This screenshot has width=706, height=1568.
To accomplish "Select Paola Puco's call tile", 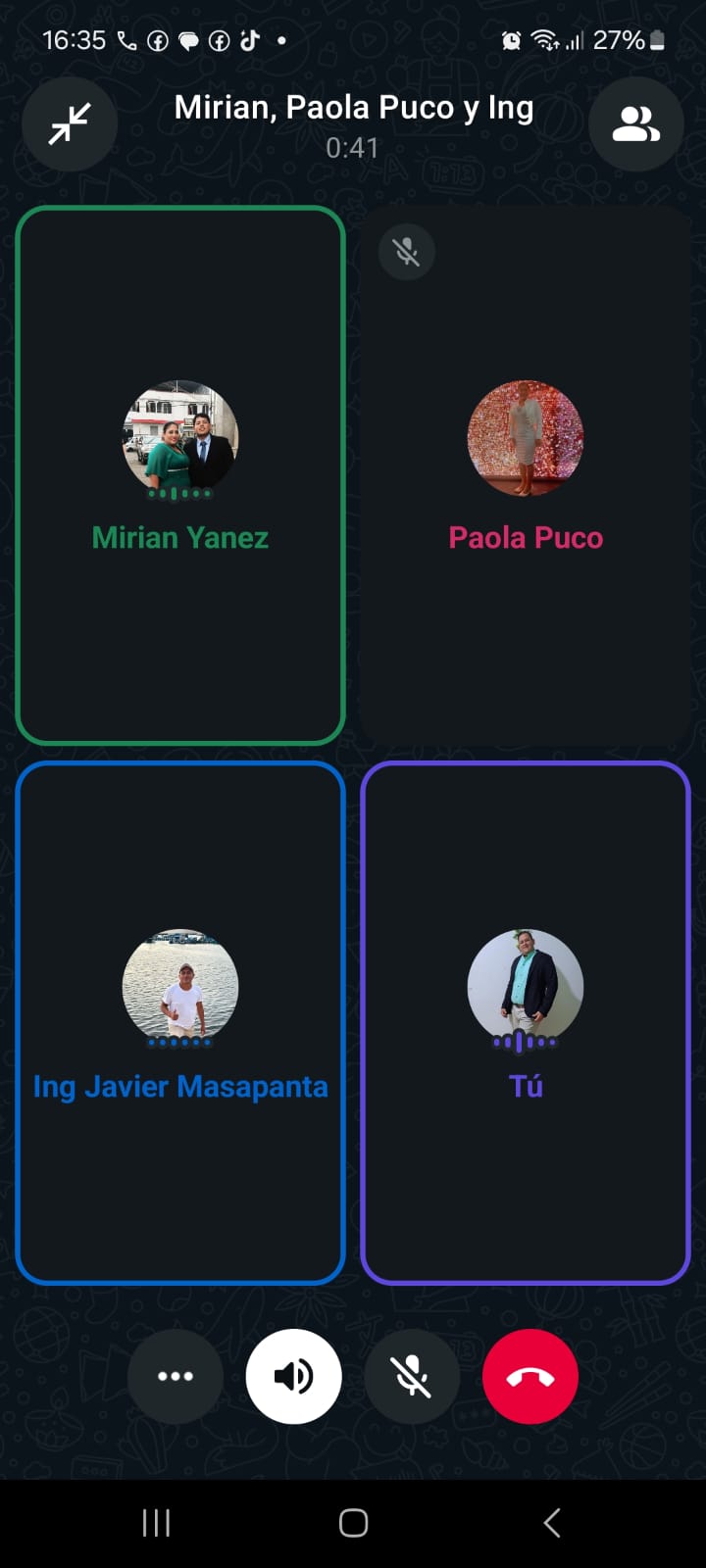I will 526,475.
